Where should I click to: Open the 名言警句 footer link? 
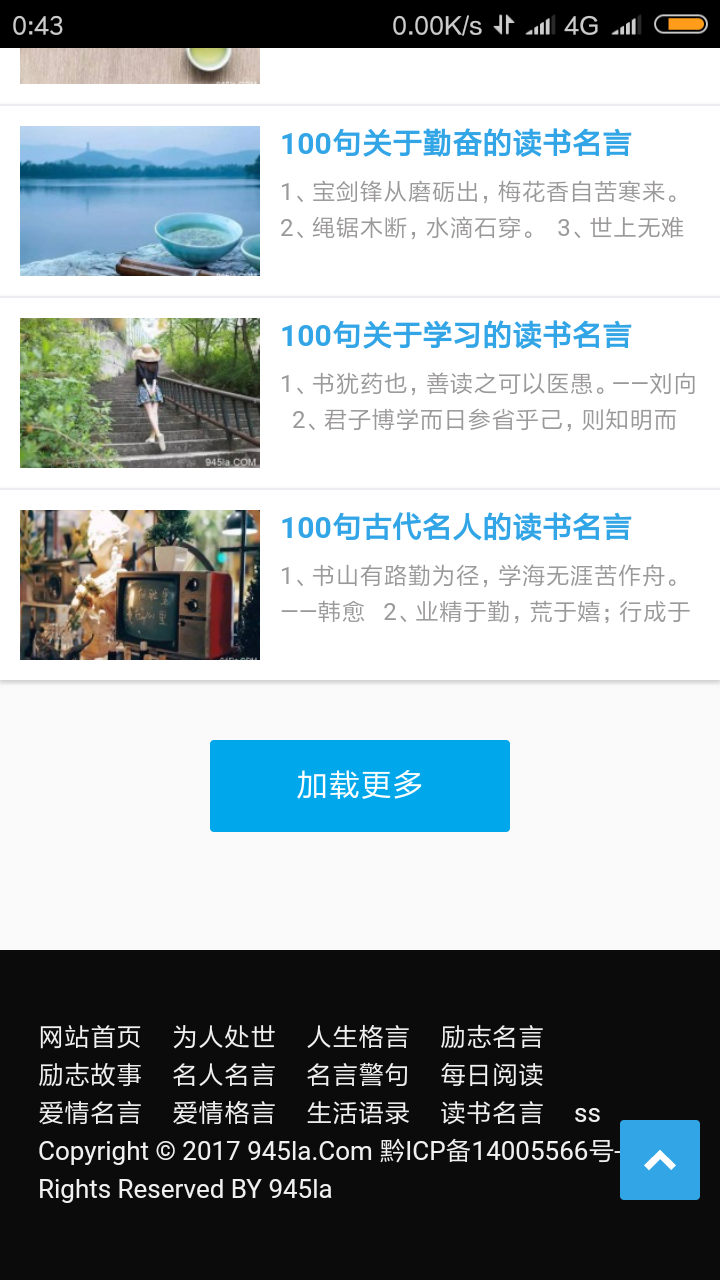(358, 1075)
